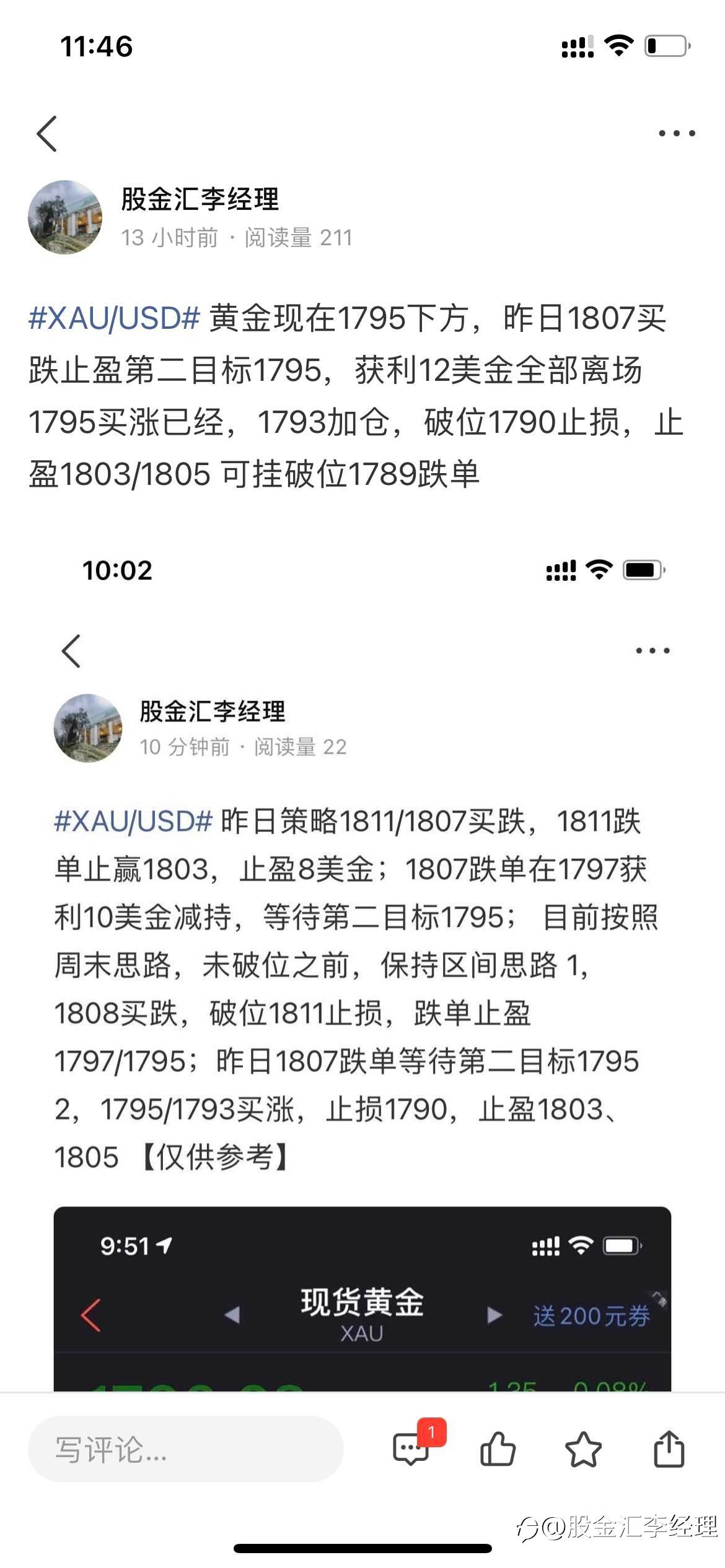Open 股金汇李经理's profile avatar
Image resolution: width=725 pixels, height=1568 pixels.
coord(65,217)
